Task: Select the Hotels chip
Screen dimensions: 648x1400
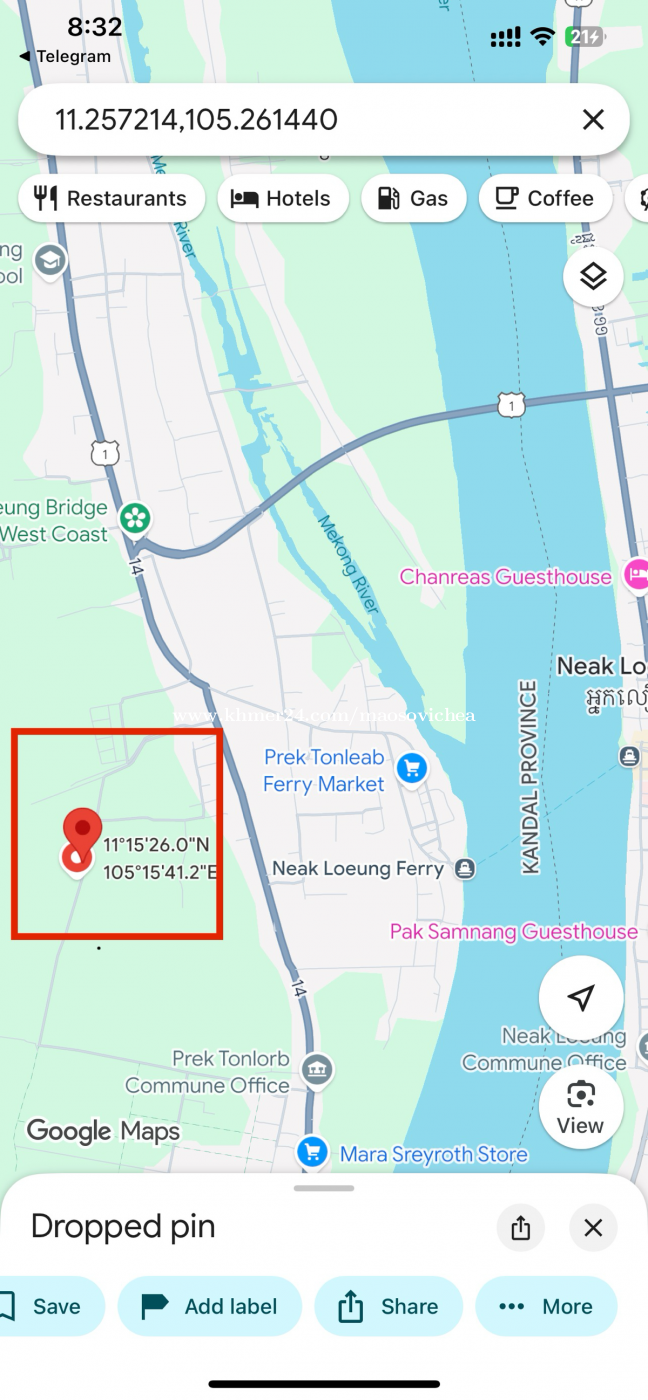Action: click(282, 198)
